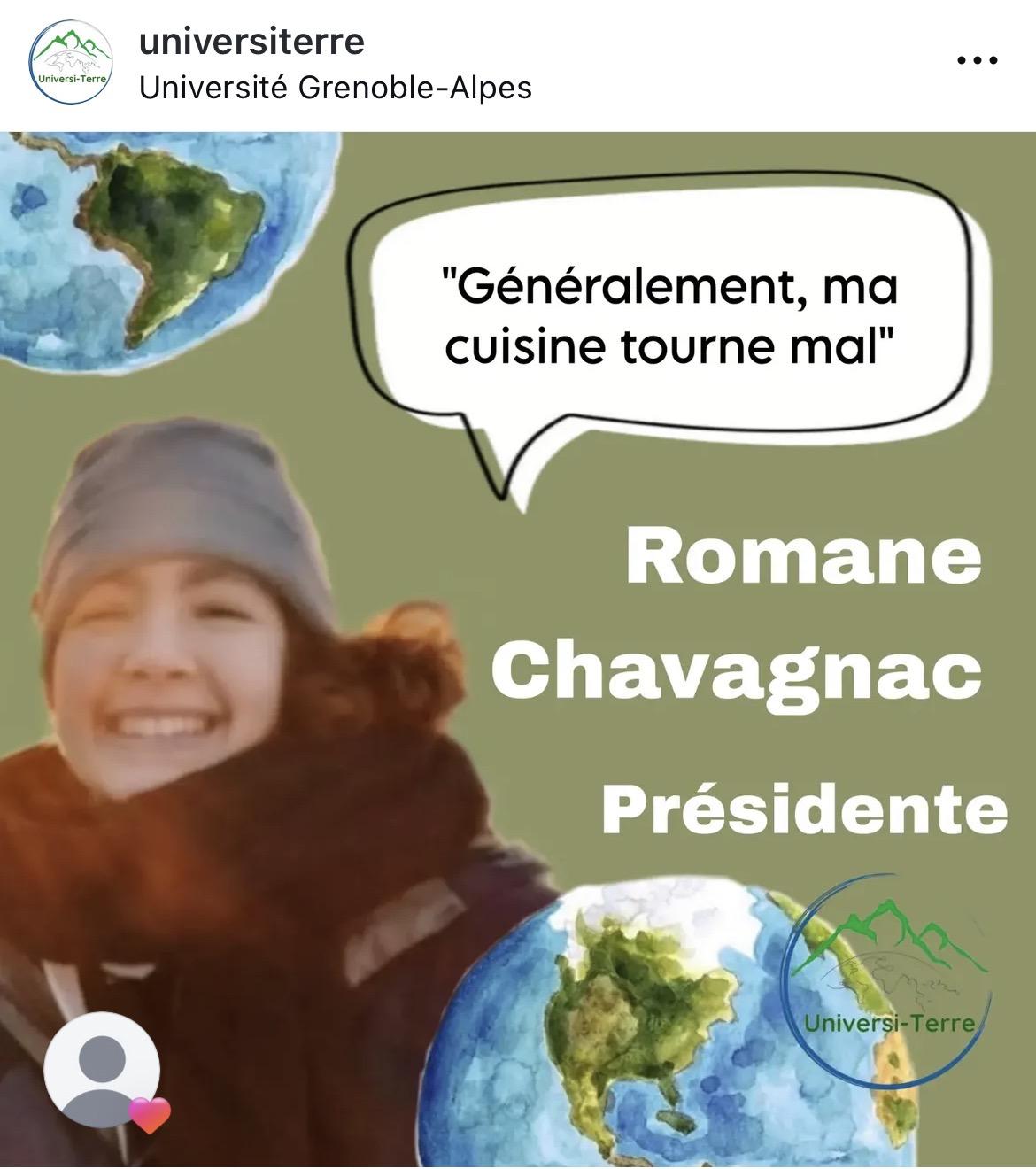The width and height of the screenshot is (1036, 1169).
Task: Open the post's three-dot overflow menu
Action: [x=978, y=60]
